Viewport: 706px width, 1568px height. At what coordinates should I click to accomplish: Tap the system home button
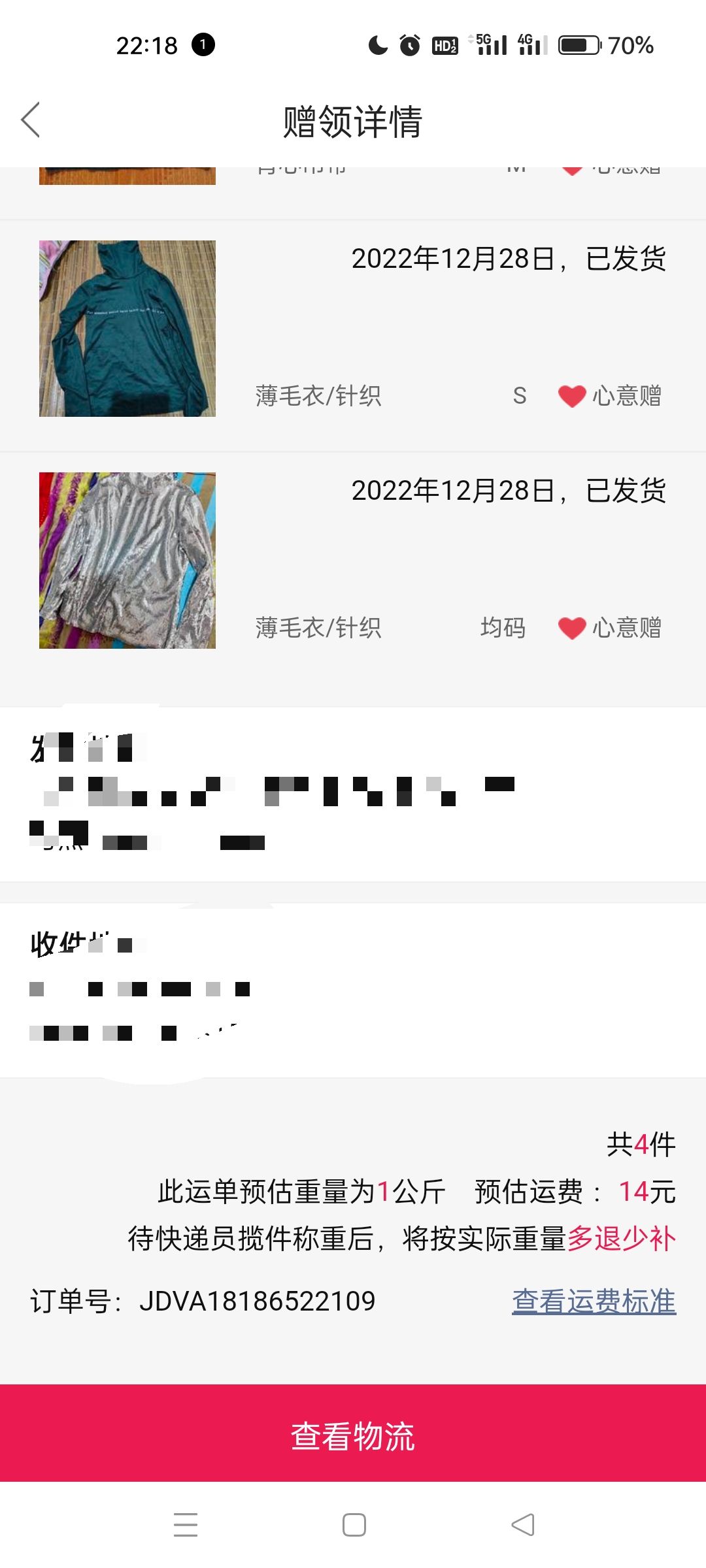click(354, 1525)
